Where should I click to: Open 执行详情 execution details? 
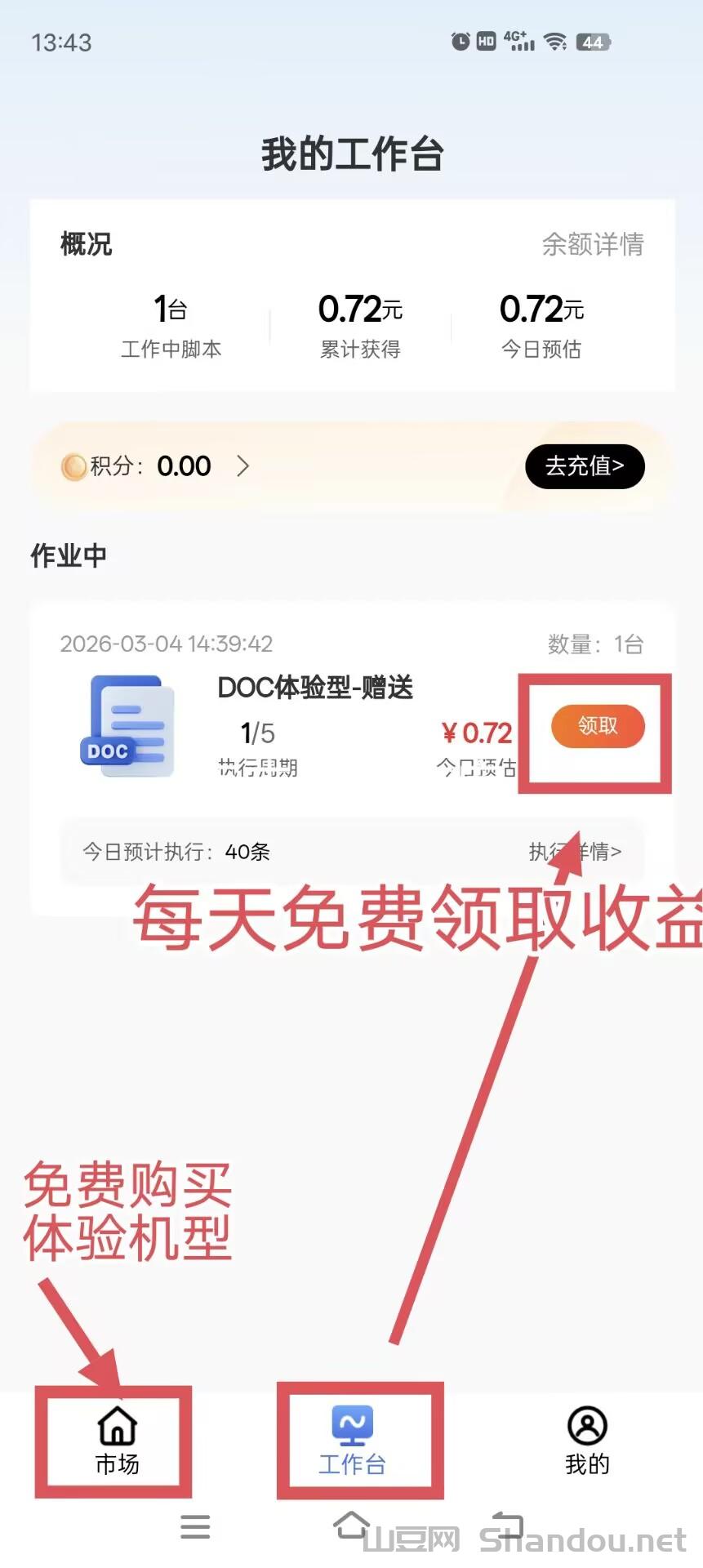(x=575, y=852)
